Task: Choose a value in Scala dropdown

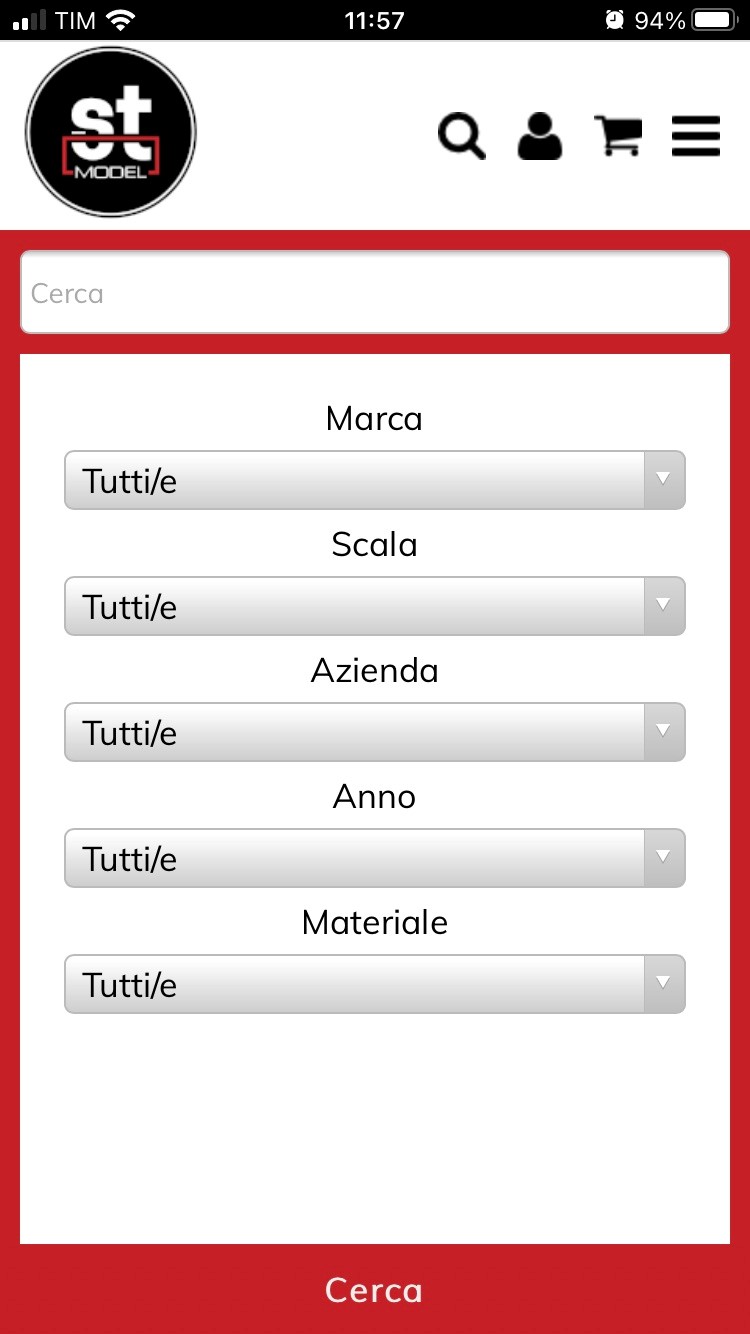Action: point(375,607)
